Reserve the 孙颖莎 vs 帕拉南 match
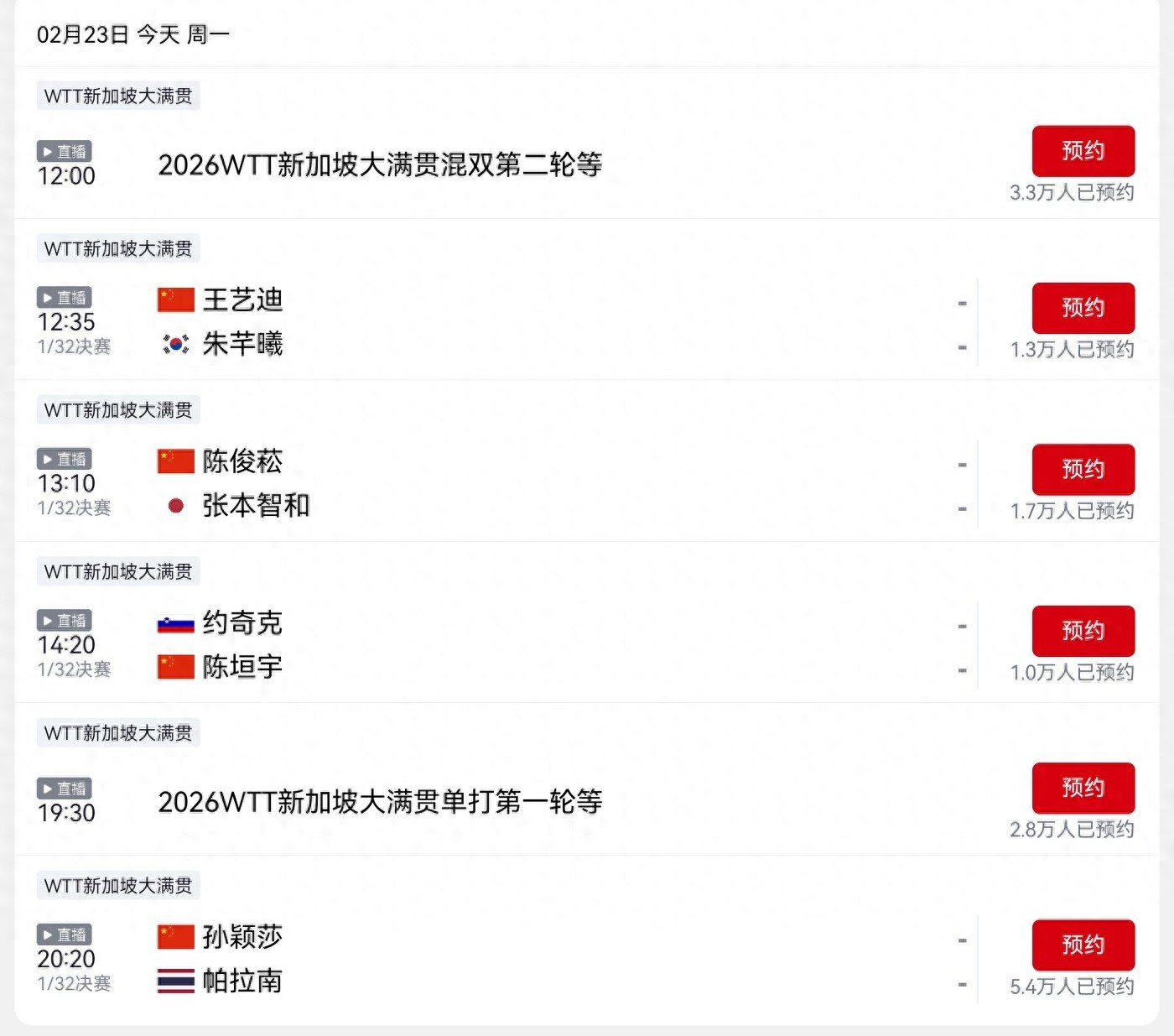The width and height of the screenshot is (1174, 1036). click(1083, 945)
